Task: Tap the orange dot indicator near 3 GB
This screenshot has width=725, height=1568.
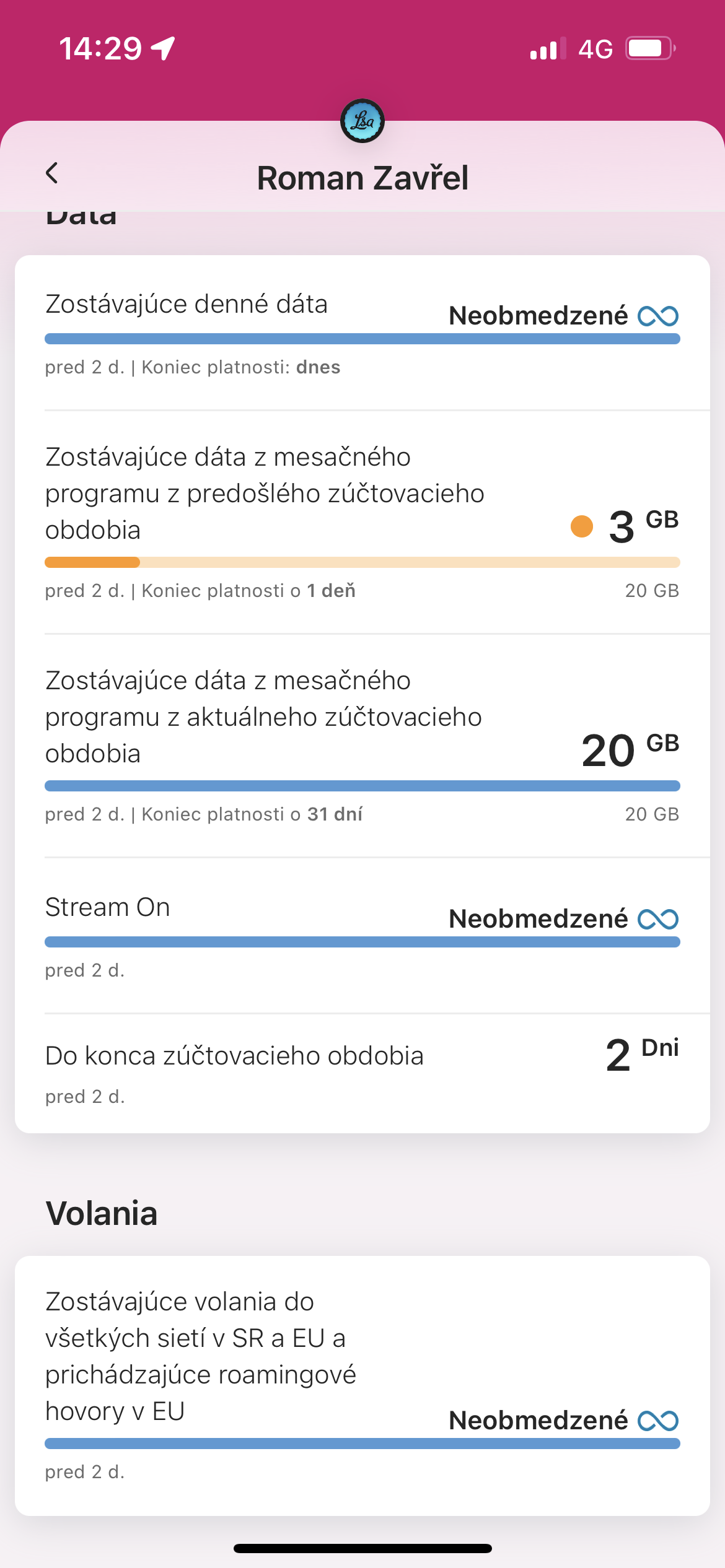Action: [x=581, y=527]
